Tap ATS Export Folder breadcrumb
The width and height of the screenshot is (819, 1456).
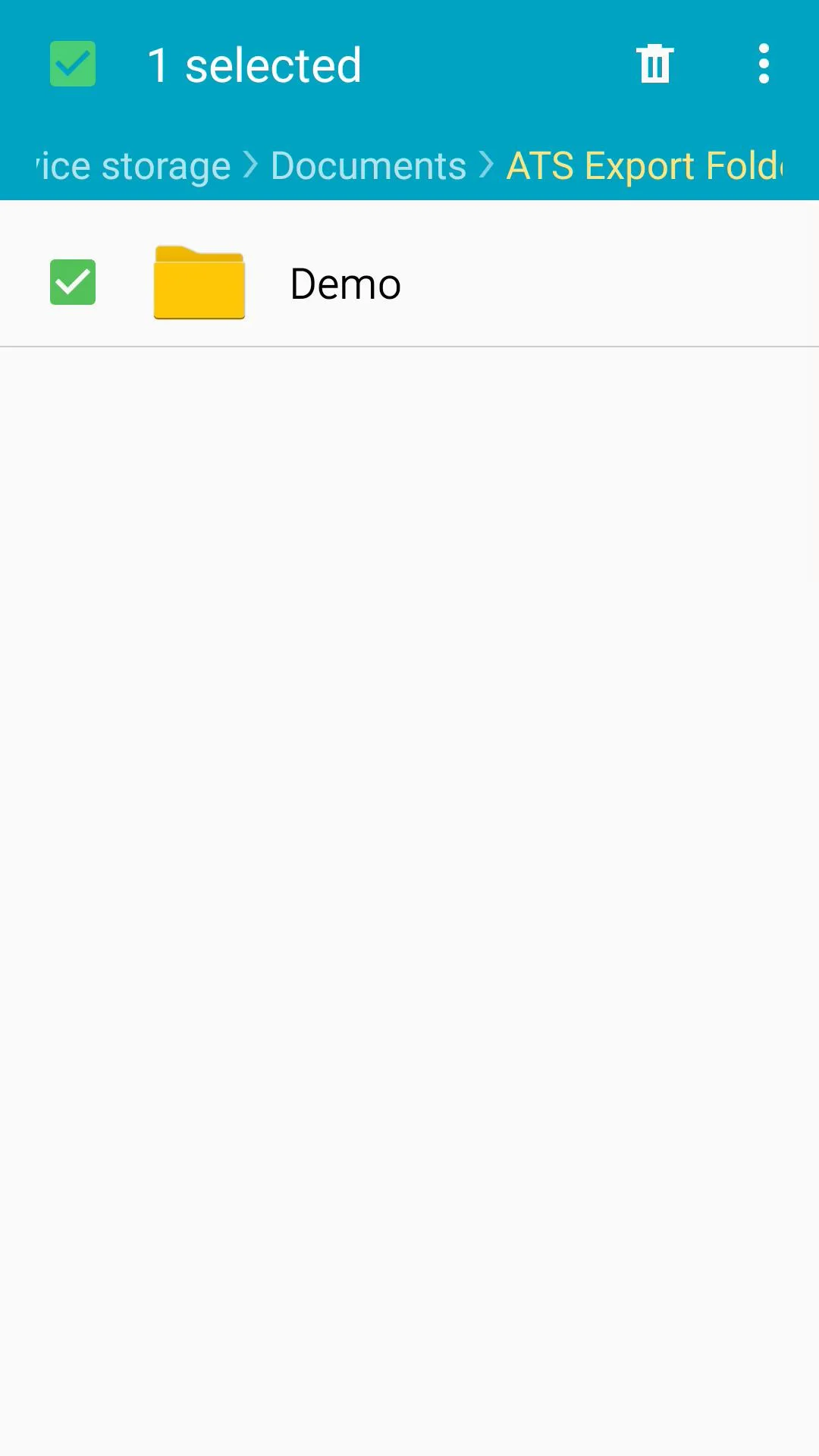click(x=645, y=165)
